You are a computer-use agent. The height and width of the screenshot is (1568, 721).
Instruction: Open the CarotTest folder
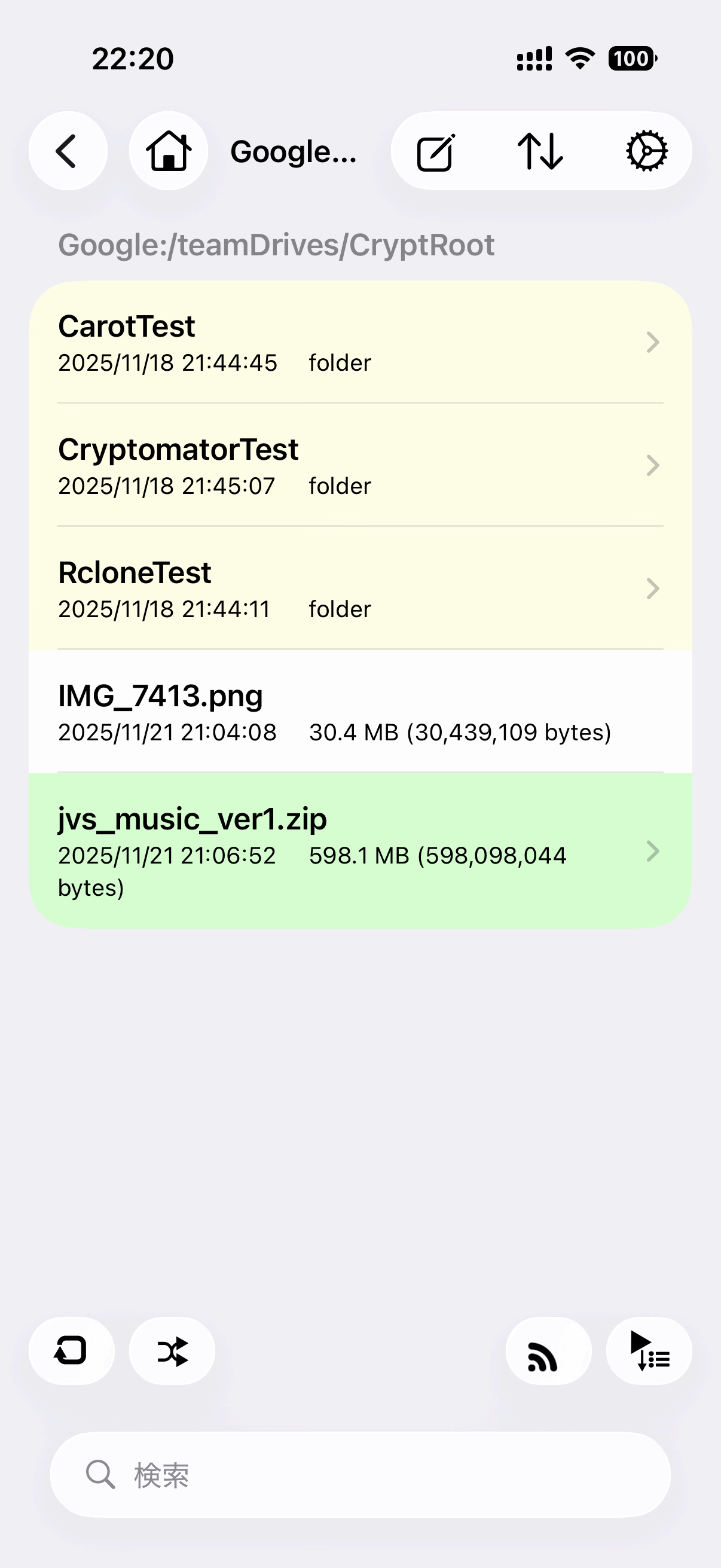359,343
